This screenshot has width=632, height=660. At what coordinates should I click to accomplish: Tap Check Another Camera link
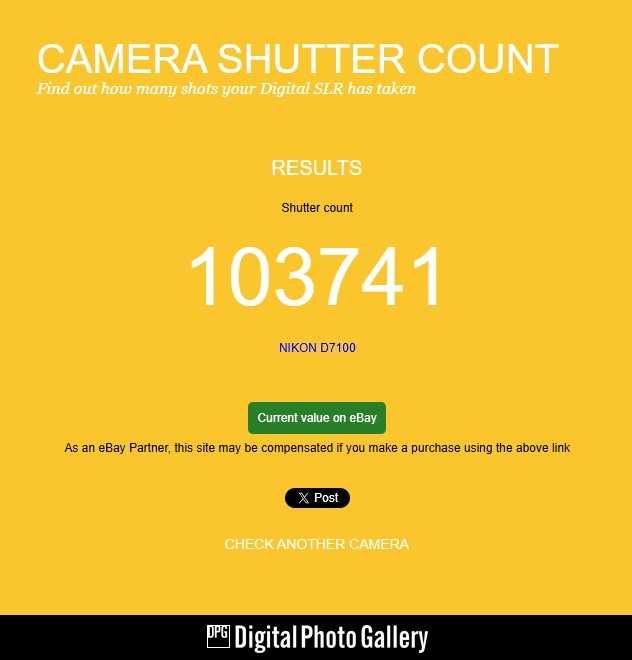click(316, 544)
